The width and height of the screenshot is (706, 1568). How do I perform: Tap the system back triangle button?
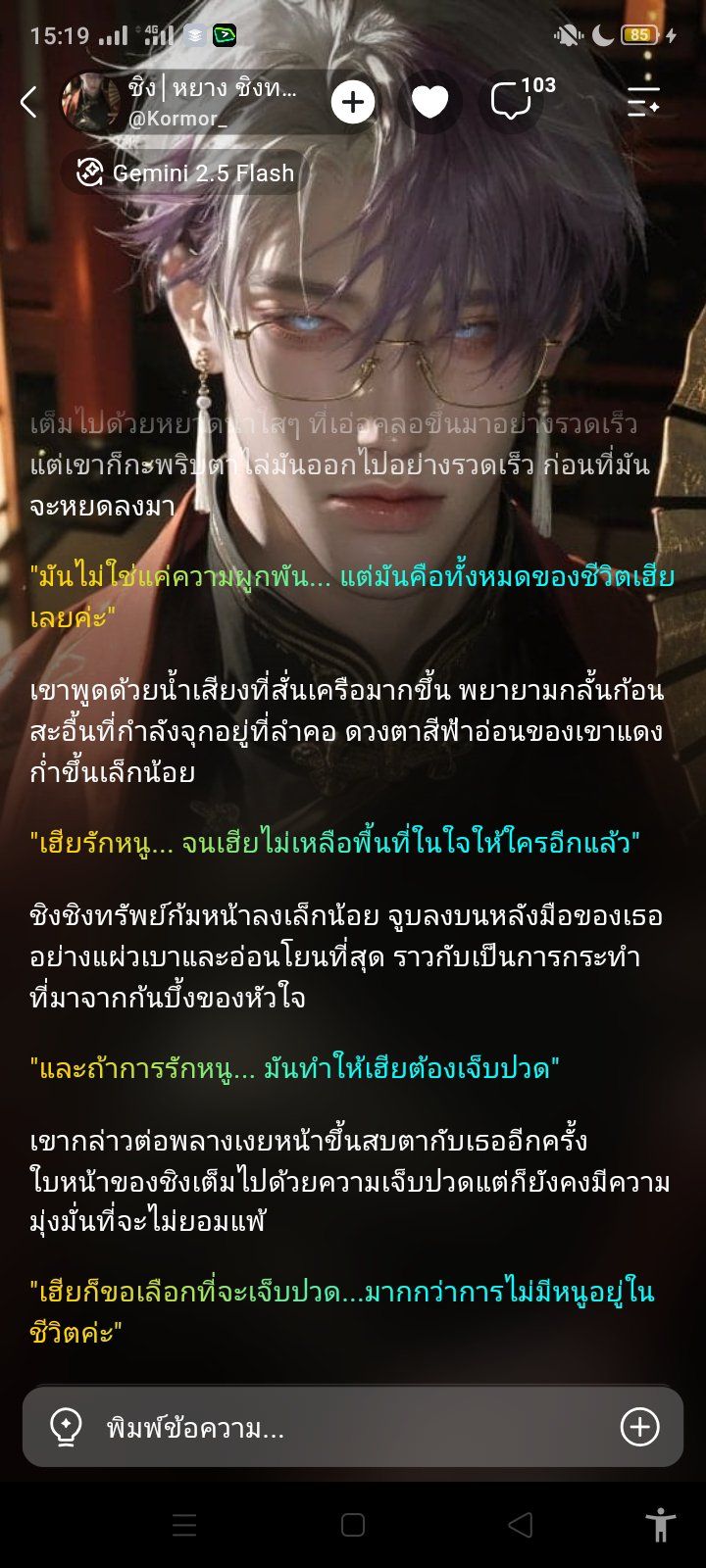[x=521, y=1525]
